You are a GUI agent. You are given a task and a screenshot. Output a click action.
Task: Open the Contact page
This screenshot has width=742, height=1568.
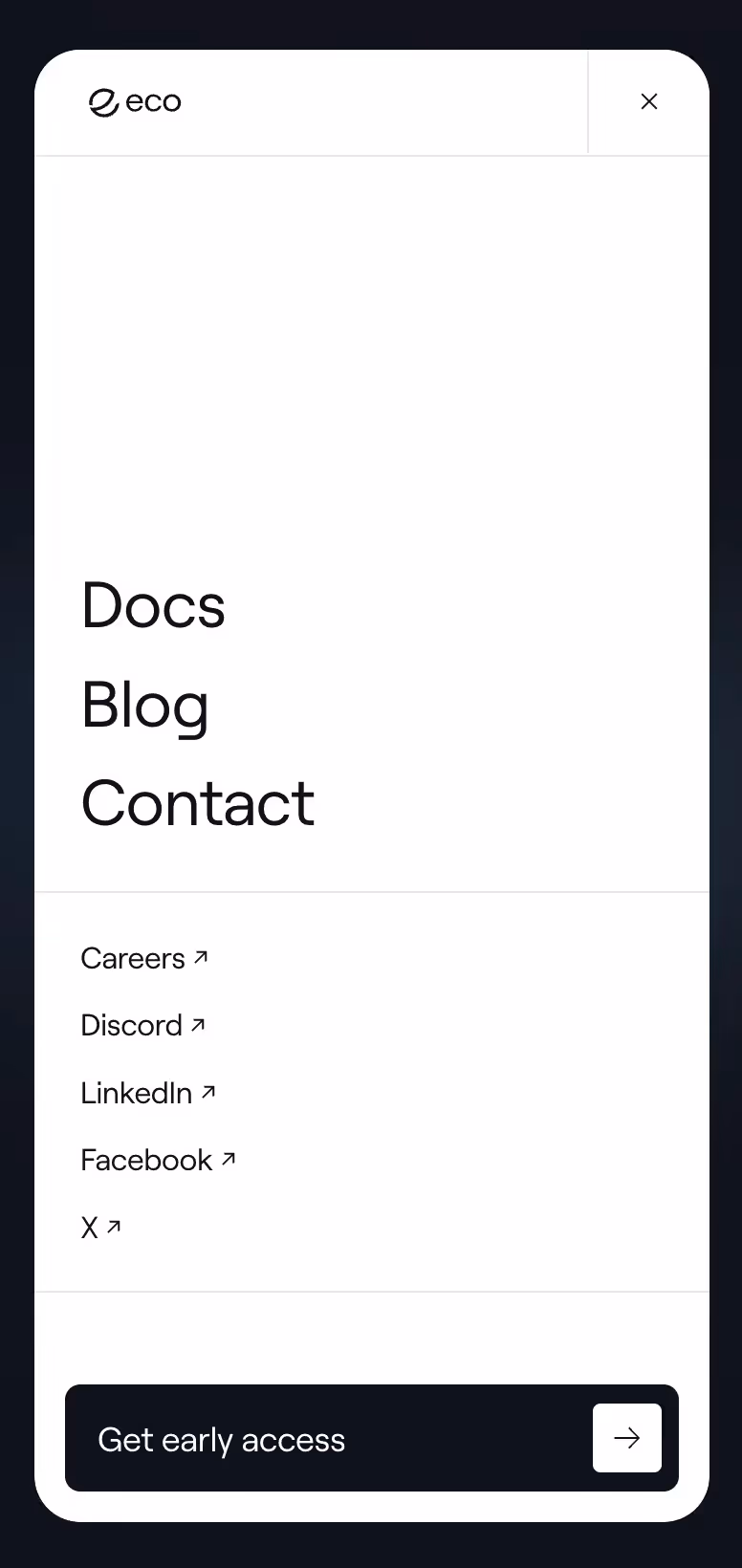198,803
